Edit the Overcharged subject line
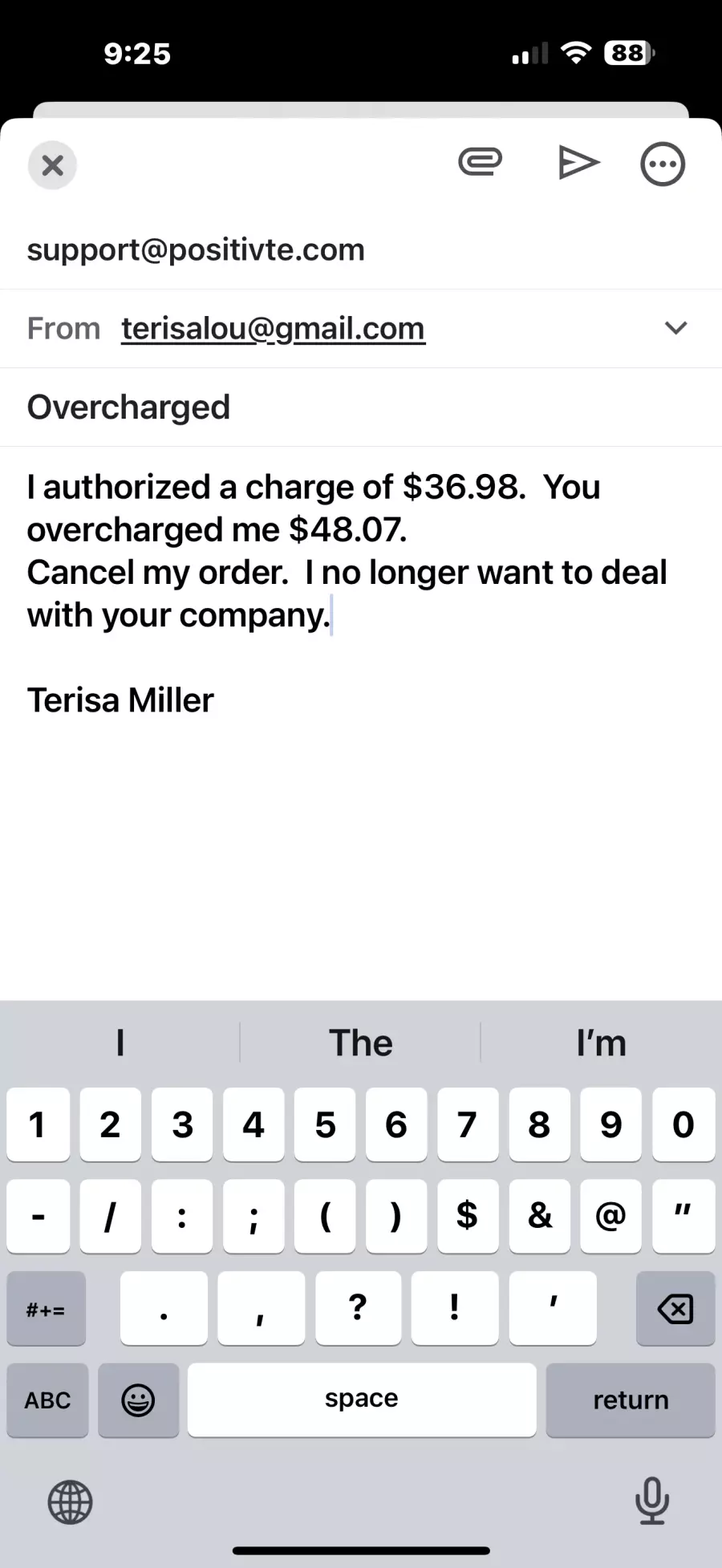The height and width of the screenshot is (1568, 722). pyautogui.click(x=128, y=407)
